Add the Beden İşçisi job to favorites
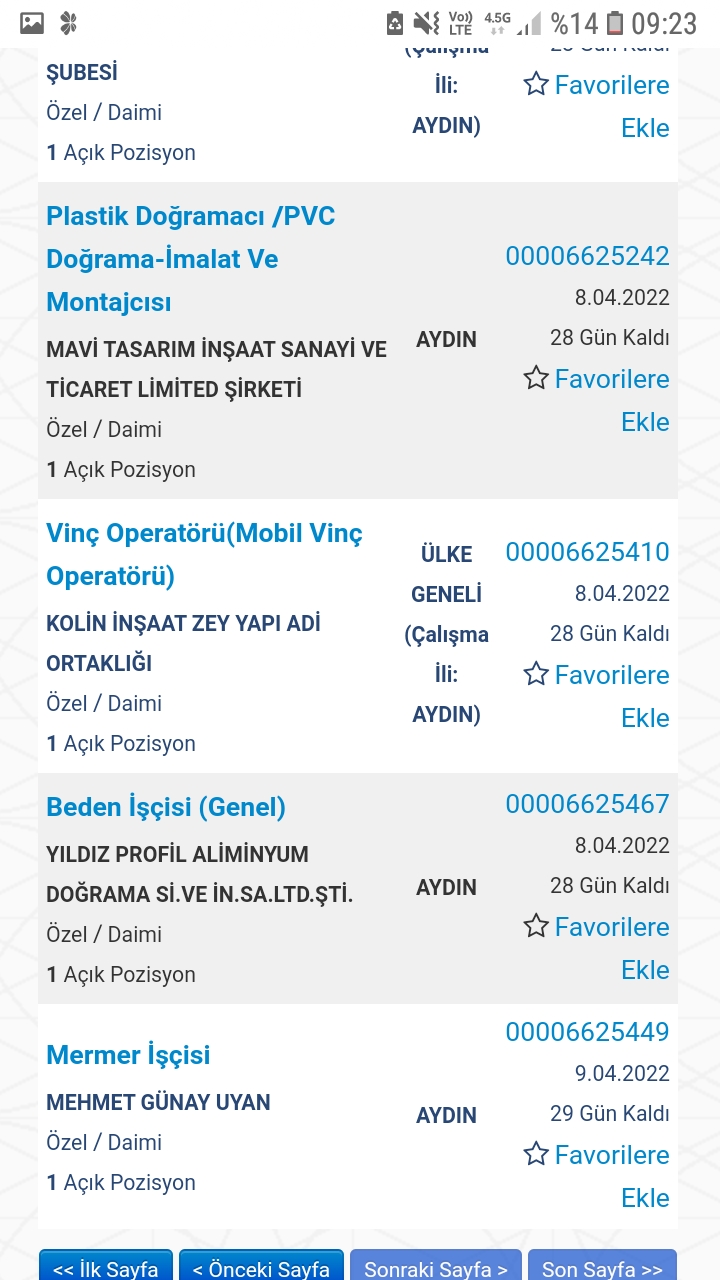This screenshot has height=1280, width=720. pos(597,948)
